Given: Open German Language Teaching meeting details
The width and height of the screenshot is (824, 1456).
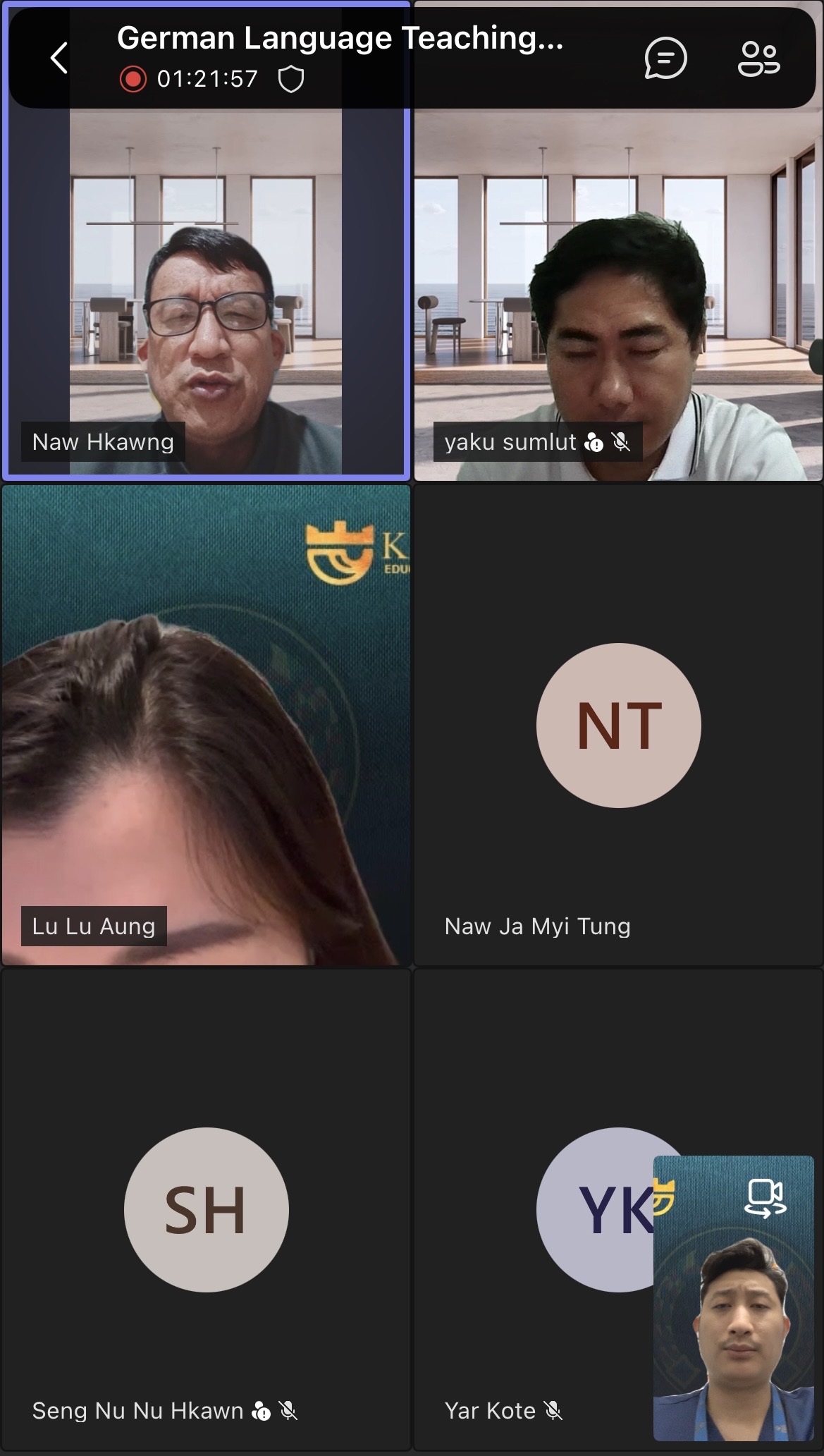Looking at the screenshot, I should point(340,39).
